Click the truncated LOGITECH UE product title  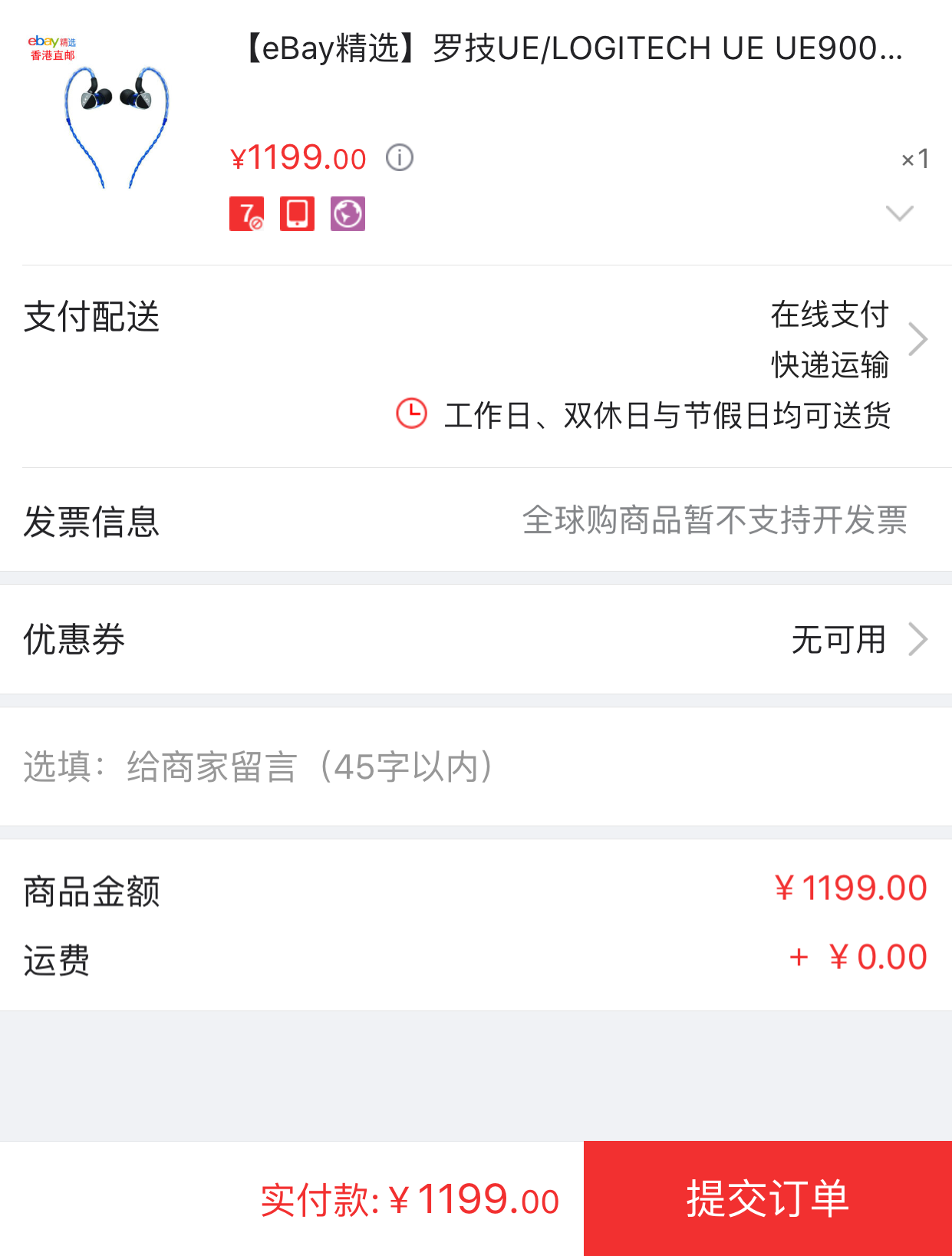(568, 48)
